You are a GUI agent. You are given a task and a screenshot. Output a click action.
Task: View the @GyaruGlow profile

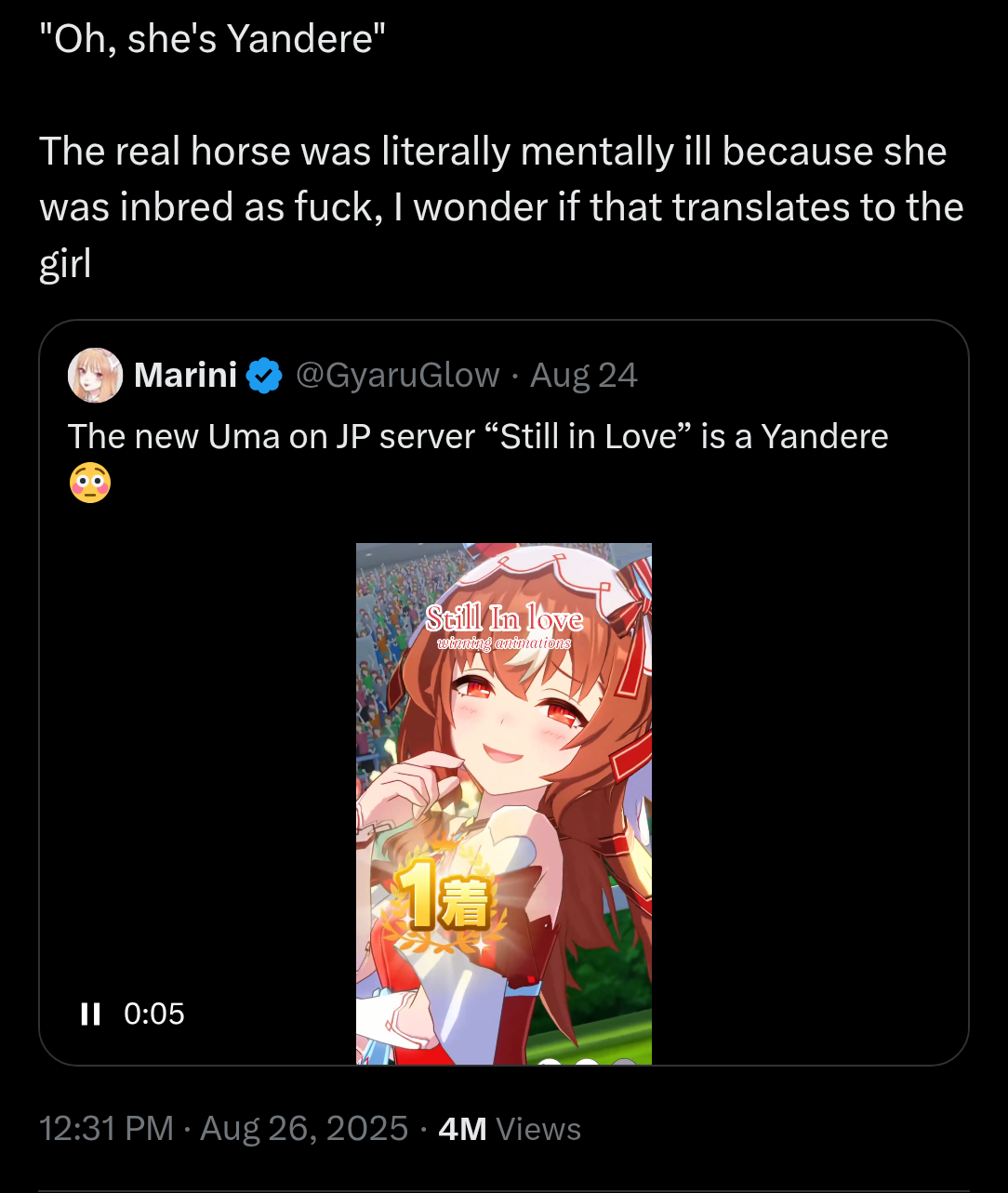(397, 376)
